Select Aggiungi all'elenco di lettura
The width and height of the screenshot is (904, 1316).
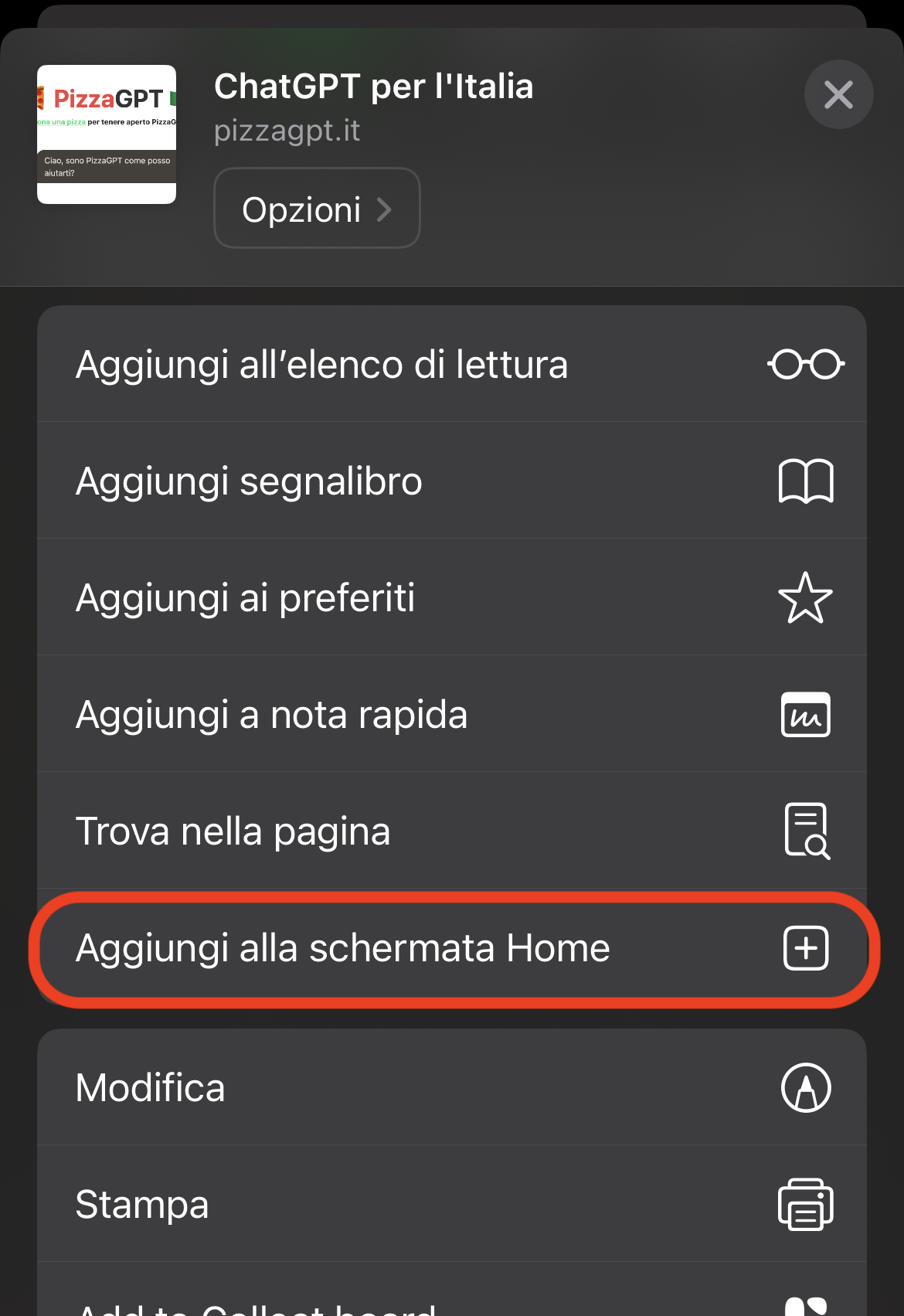[x=451, y=364]
